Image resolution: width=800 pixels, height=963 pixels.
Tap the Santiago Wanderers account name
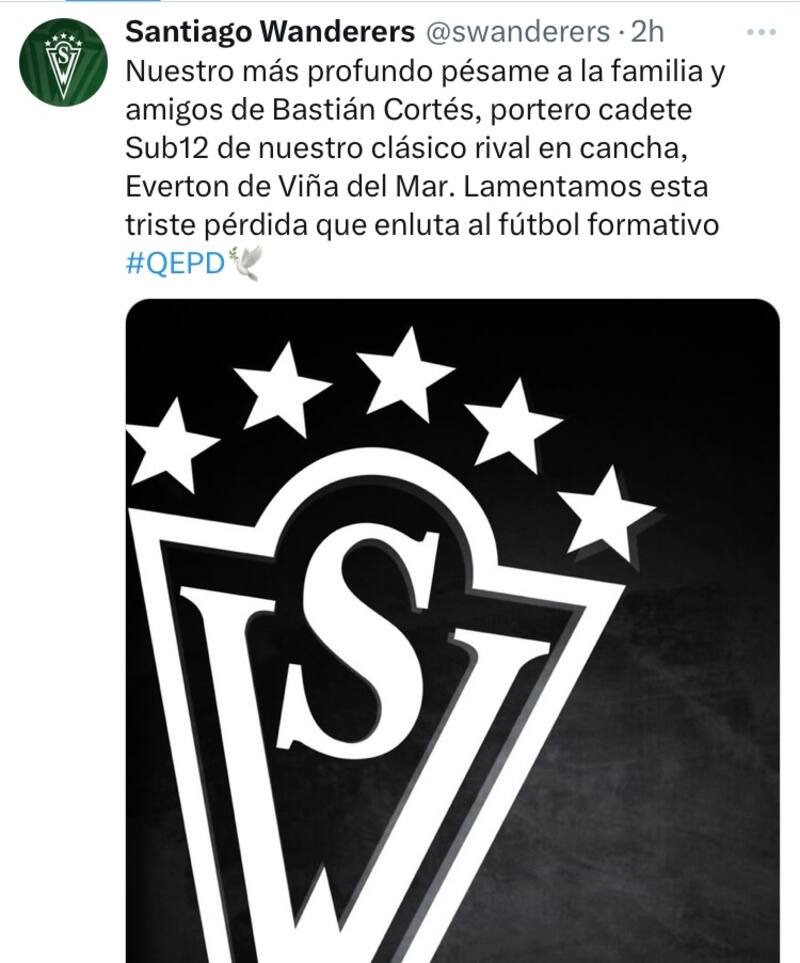pos(270,32)
